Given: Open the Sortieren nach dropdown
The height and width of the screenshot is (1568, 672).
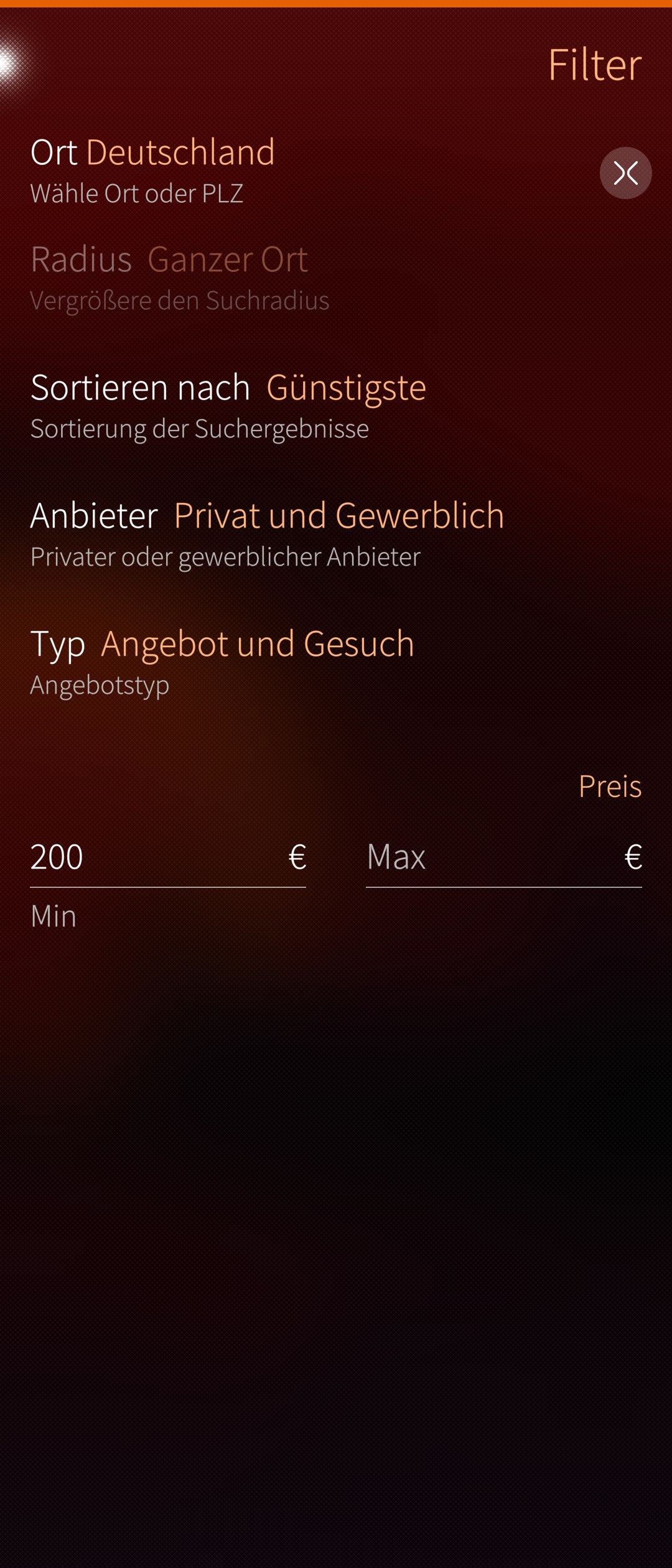Looking at the screenshot, I should [x=336, y=406].
